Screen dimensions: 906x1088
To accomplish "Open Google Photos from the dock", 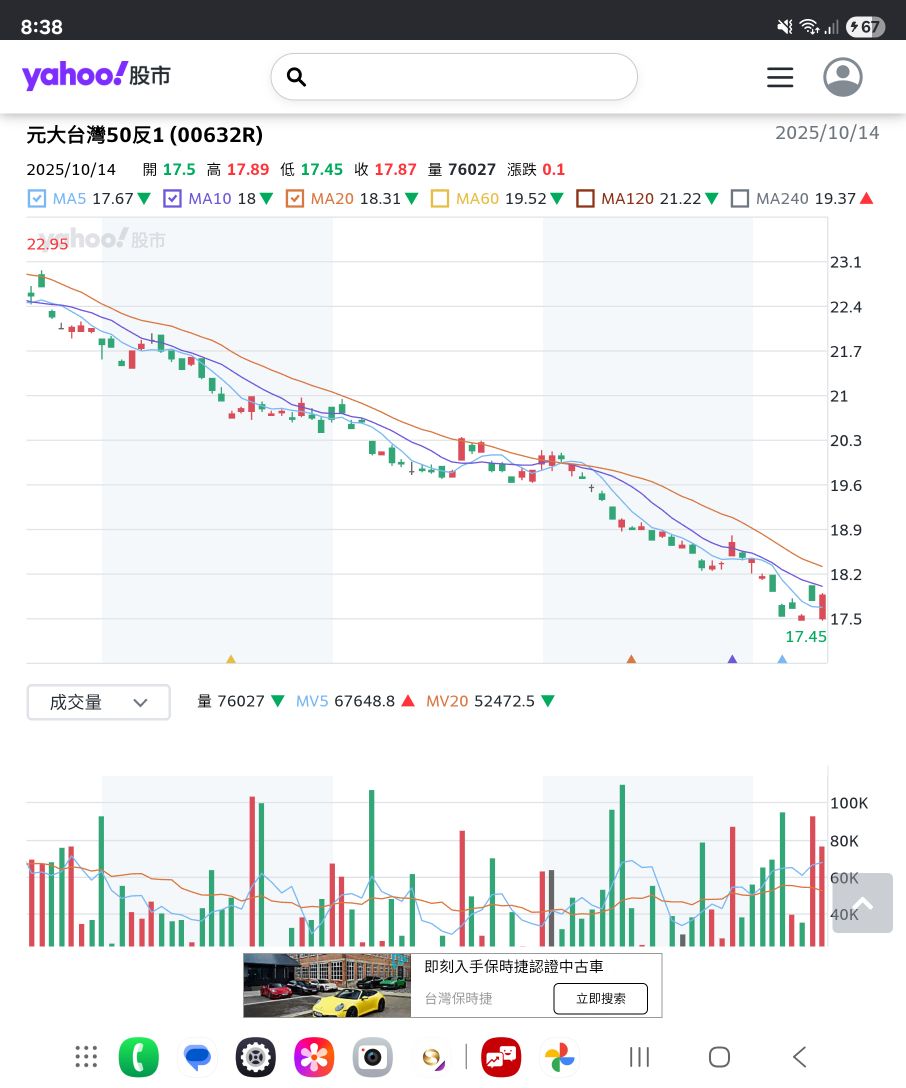I will click(x=560, y=1057).
